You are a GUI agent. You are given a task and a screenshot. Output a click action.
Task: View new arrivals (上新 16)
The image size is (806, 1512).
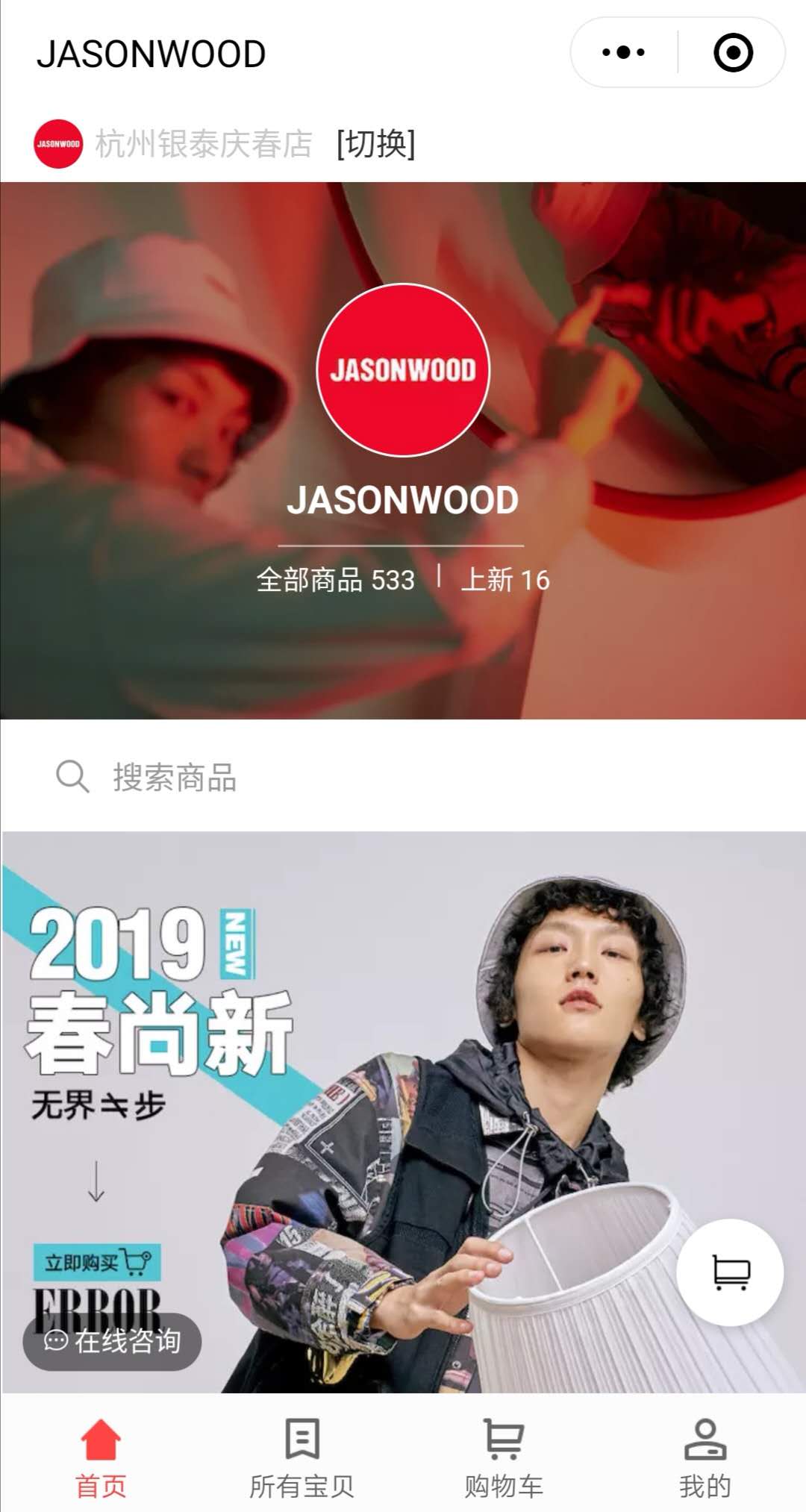coord(505,580)
